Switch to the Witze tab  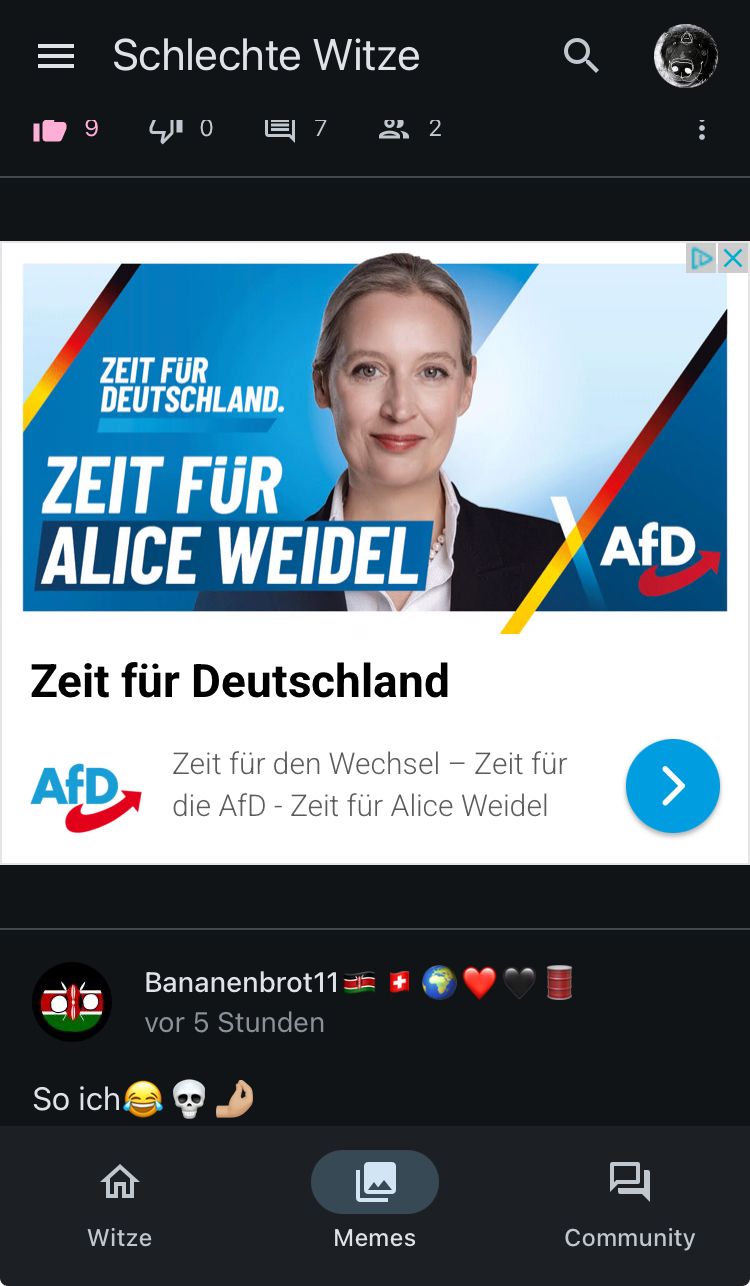[x=120, y=1205]
